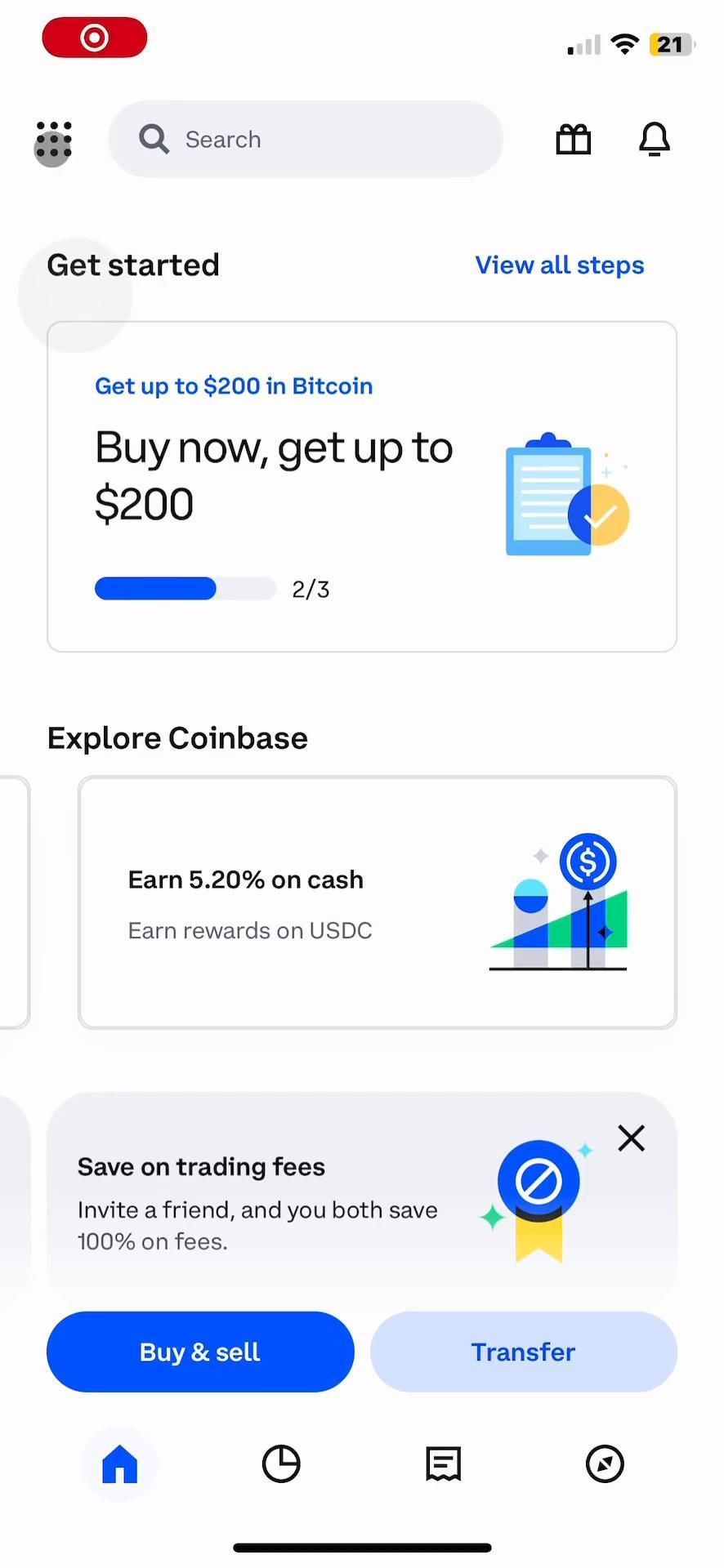Screen dimensions: 724x1568
Task: Switch to the compass explore tab
Action: 605,1463
